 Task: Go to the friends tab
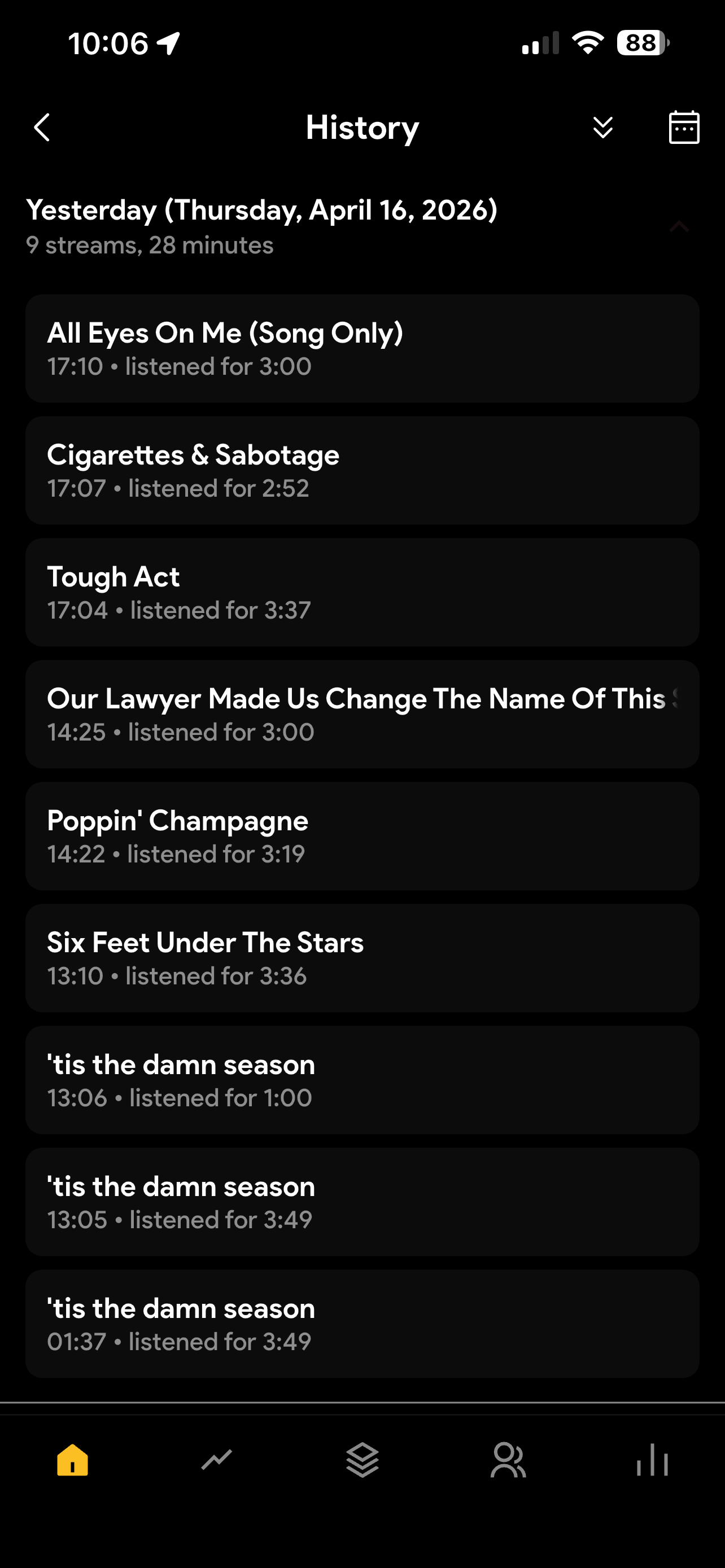click(x=508, y=1460)
